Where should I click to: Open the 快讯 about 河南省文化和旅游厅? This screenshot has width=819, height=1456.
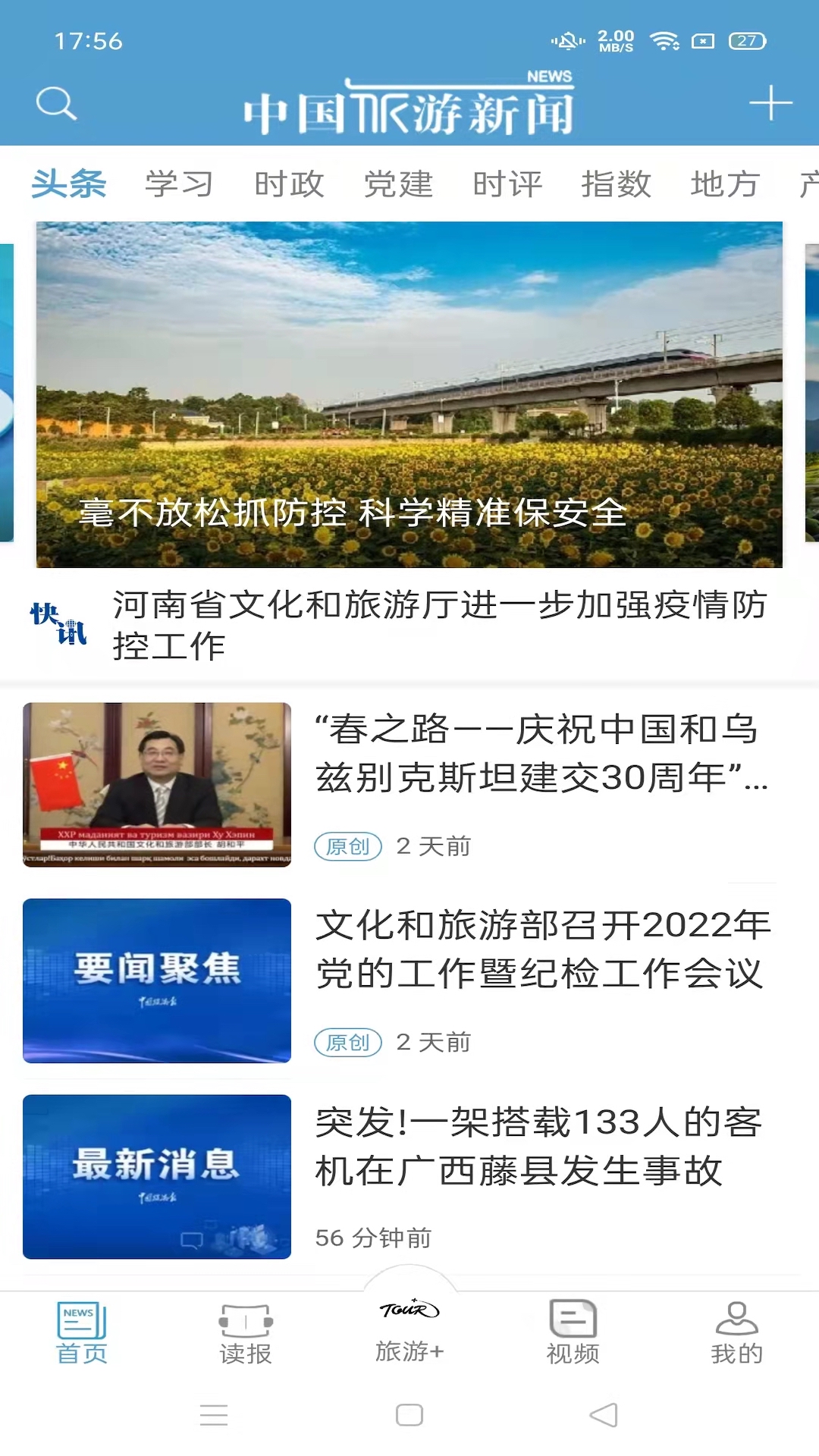point(440,625)
